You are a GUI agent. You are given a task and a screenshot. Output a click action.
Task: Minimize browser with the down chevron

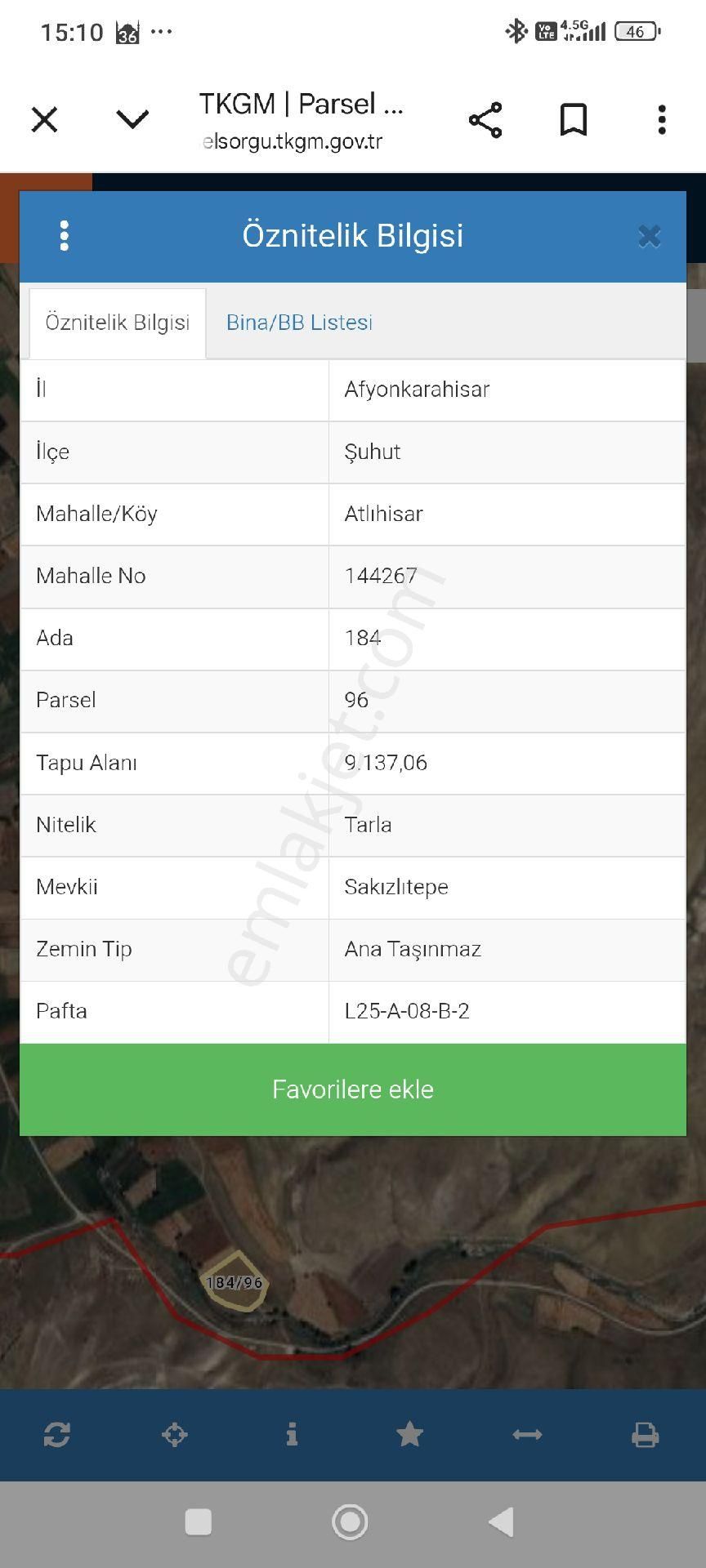click(132, 120)
